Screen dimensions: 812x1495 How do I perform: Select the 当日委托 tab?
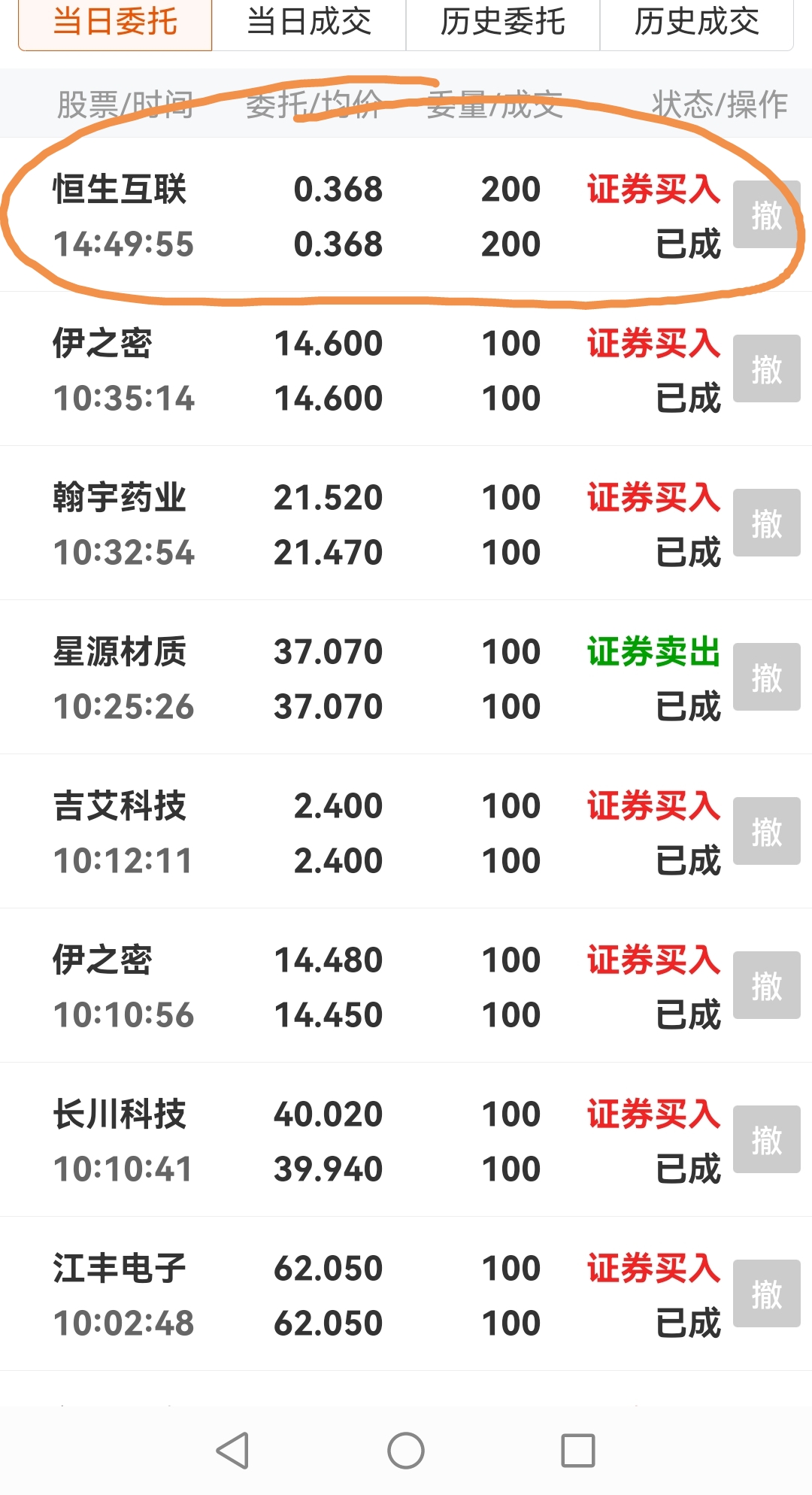(x=117, y=23)
